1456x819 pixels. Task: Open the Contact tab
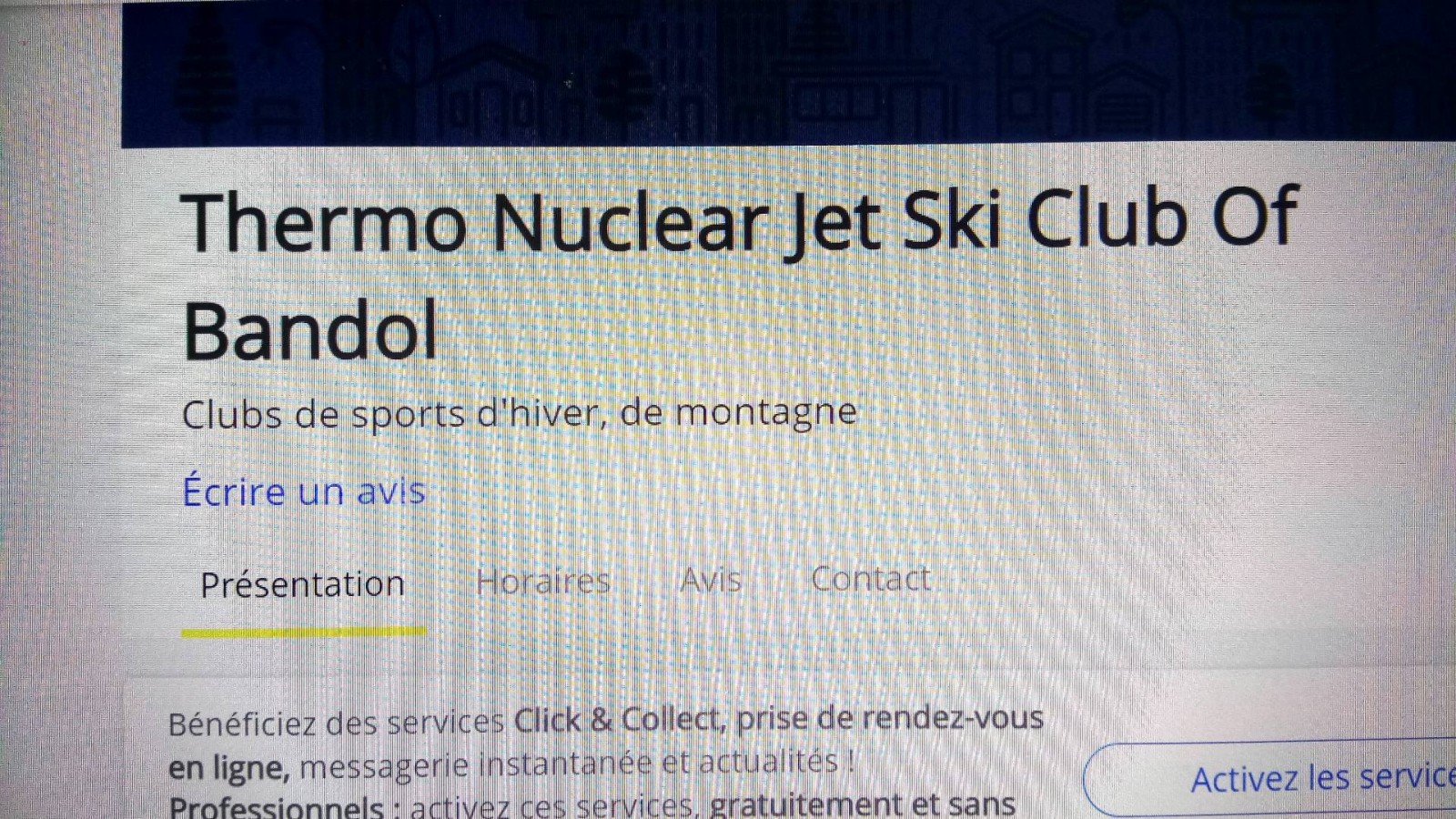click(x=871, y=579)
